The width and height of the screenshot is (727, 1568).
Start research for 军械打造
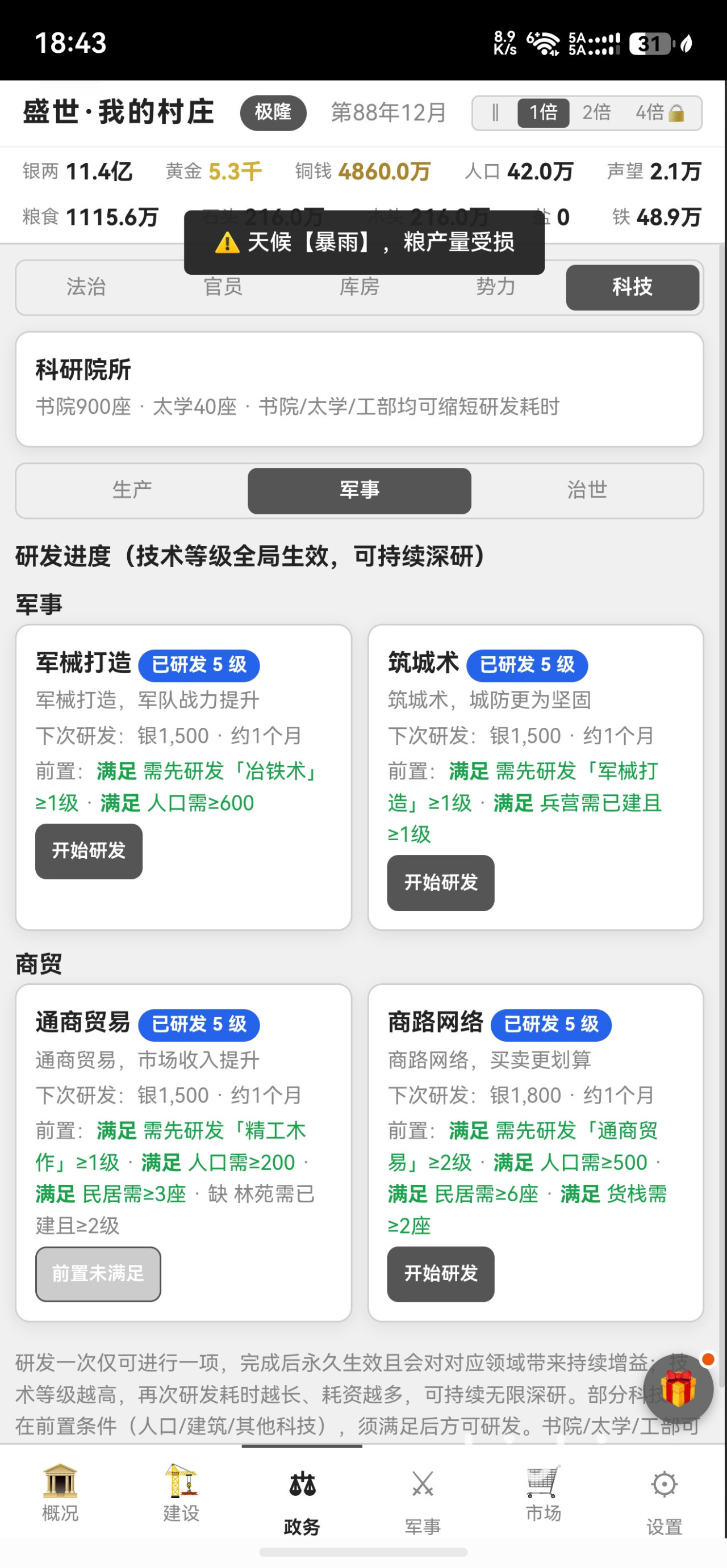(89, 851)
